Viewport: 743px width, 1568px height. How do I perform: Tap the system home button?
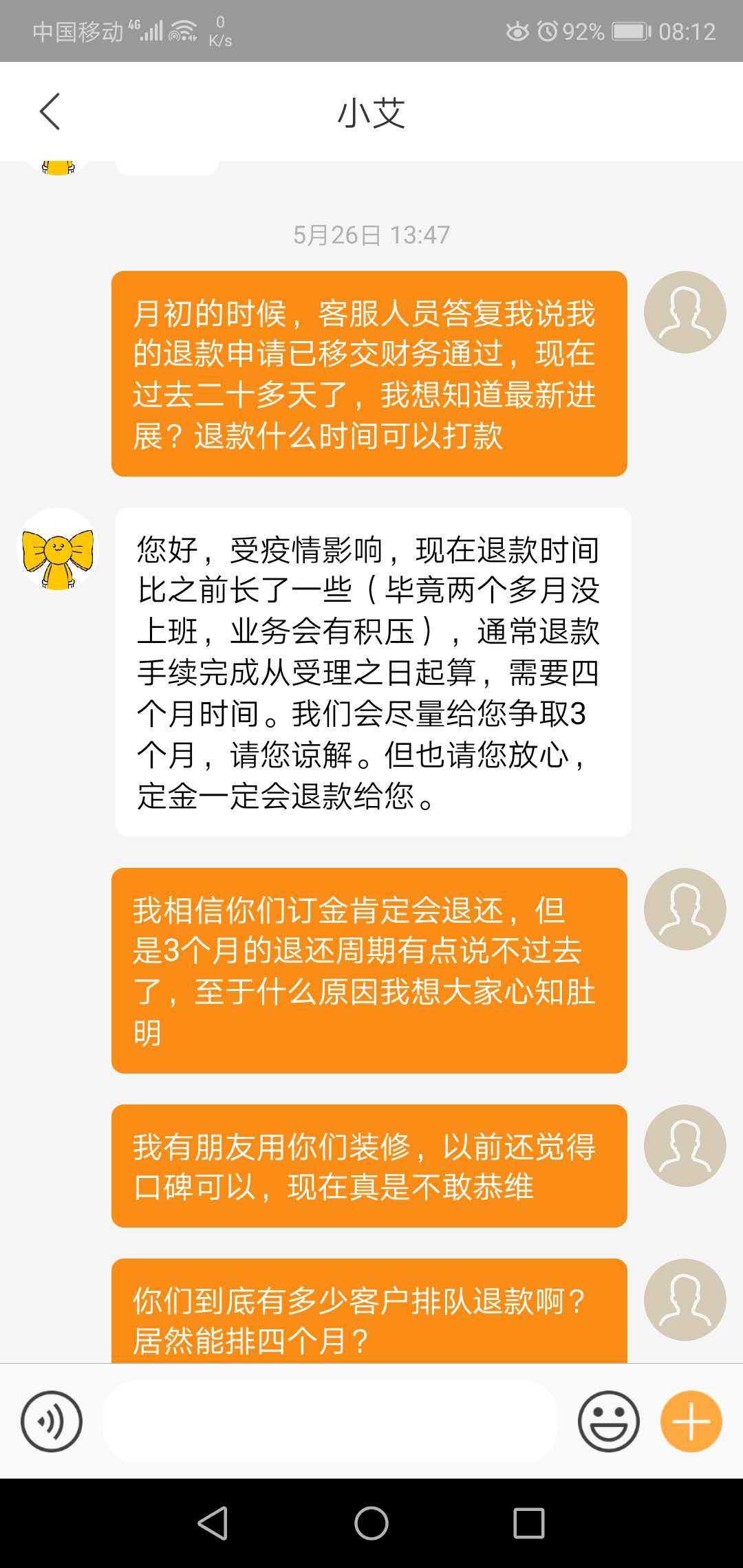click(x=371, y=1523)
